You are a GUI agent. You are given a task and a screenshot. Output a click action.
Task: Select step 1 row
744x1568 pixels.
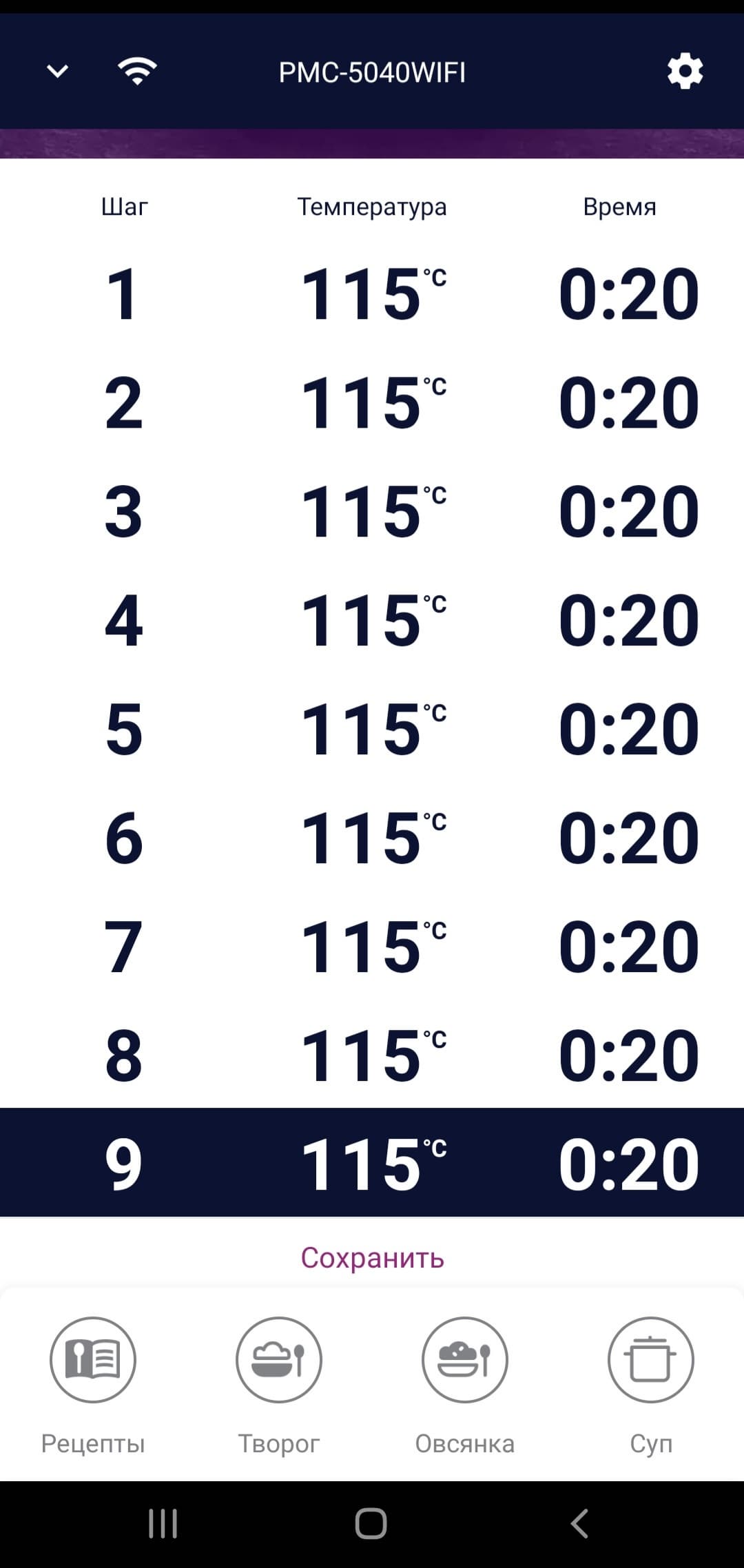[372, 294]
